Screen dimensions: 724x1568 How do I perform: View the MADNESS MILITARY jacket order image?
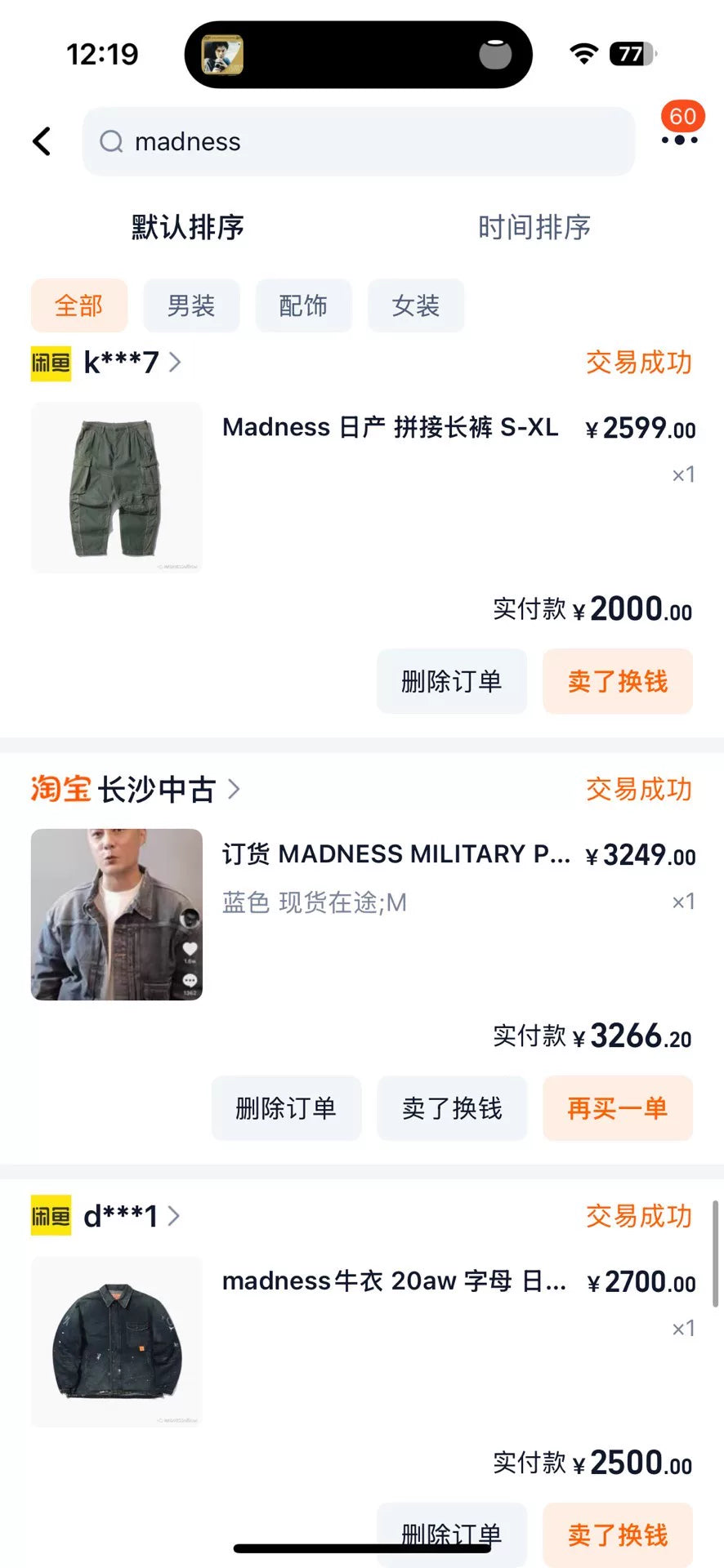117,915
